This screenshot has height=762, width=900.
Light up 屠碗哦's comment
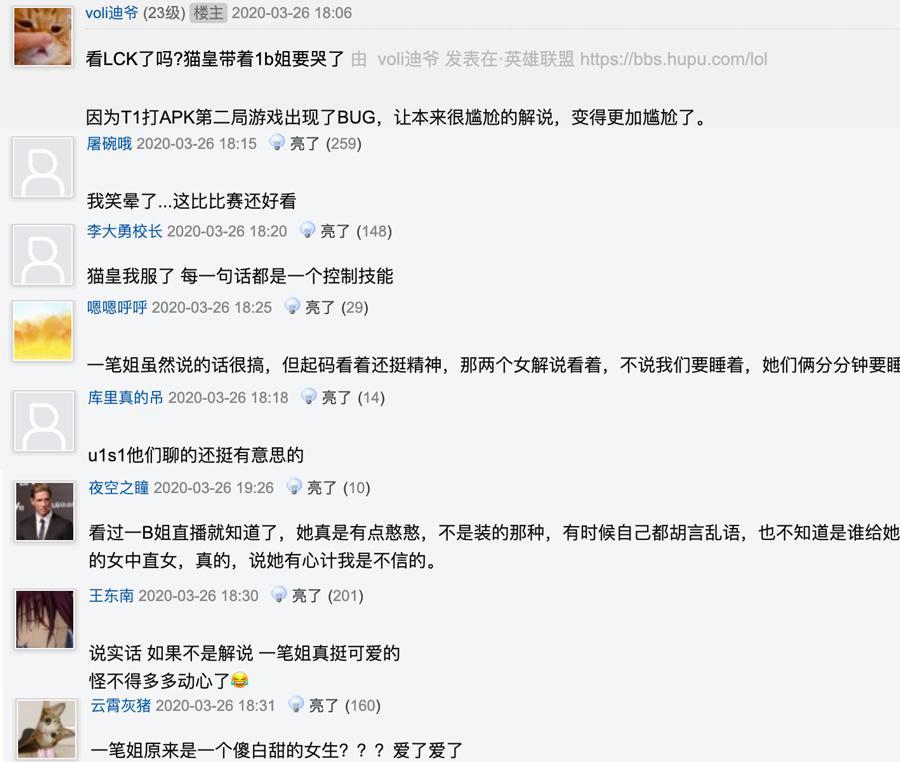(304, 144)
